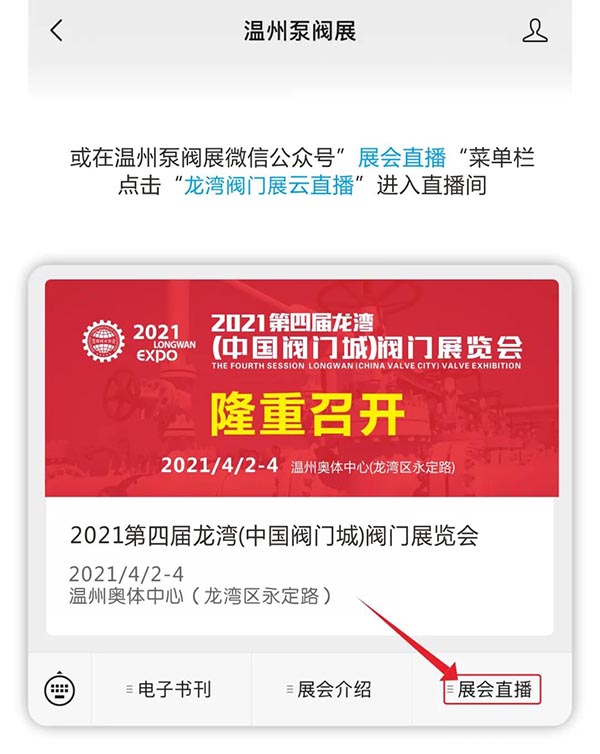The height and width of the screenshot is (754, 600).
Task: Open the 展会直播 menu
Action: [x=492, y=689]
